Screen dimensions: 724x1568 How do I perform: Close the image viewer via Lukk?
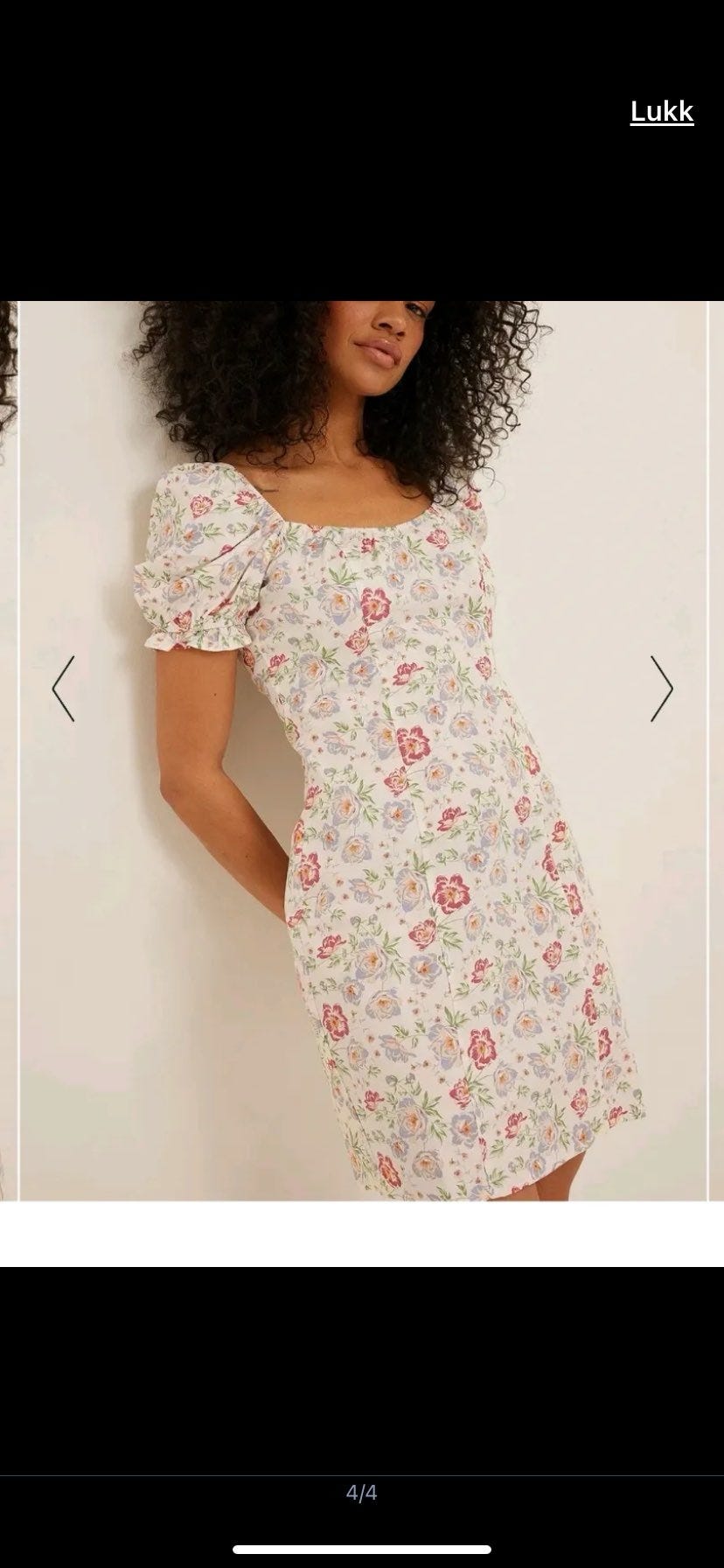pos(662,111)
